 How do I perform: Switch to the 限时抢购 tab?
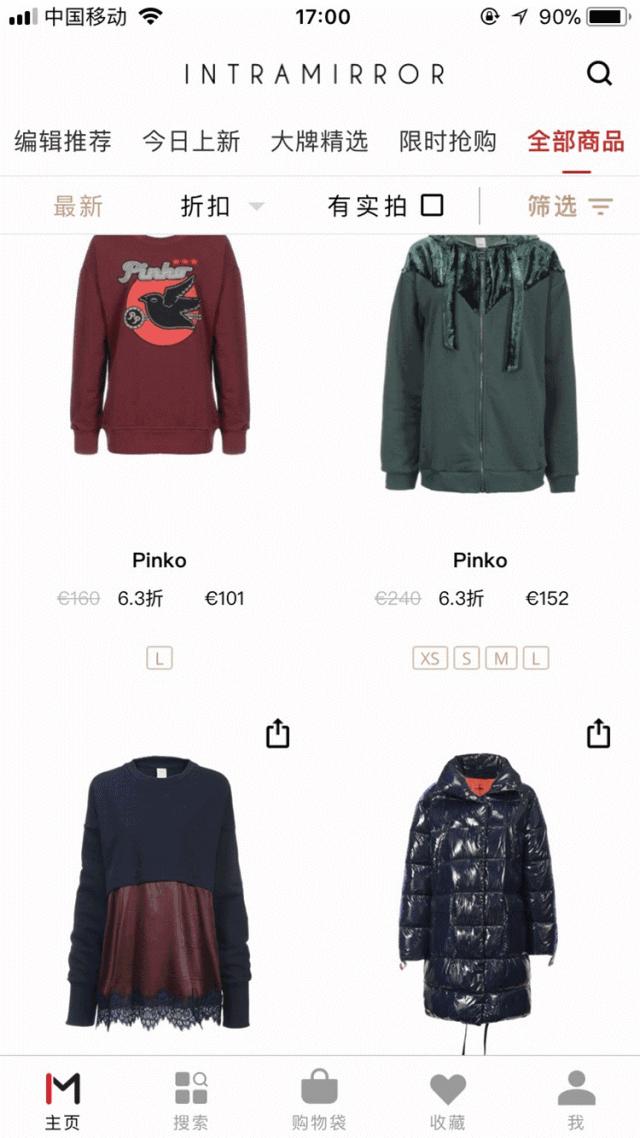click(447, 141)
